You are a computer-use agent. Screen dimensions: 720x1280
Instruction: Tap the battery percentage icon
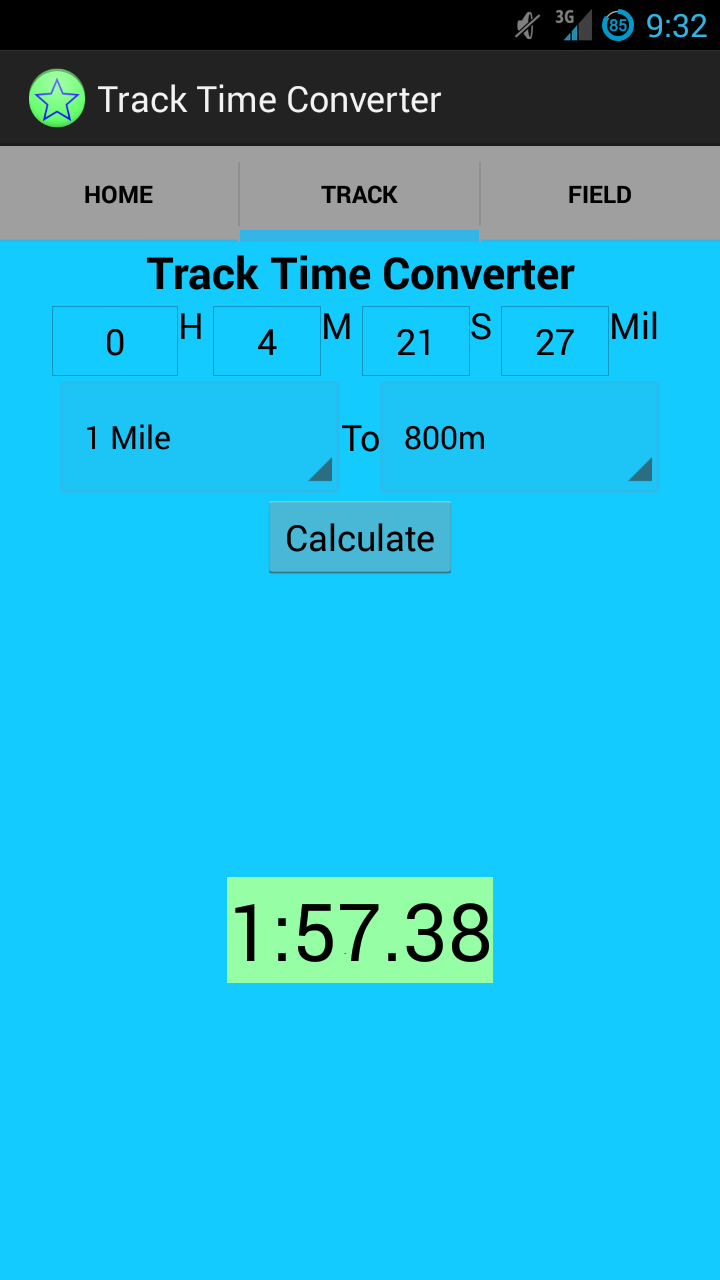(x=620, y=25)
